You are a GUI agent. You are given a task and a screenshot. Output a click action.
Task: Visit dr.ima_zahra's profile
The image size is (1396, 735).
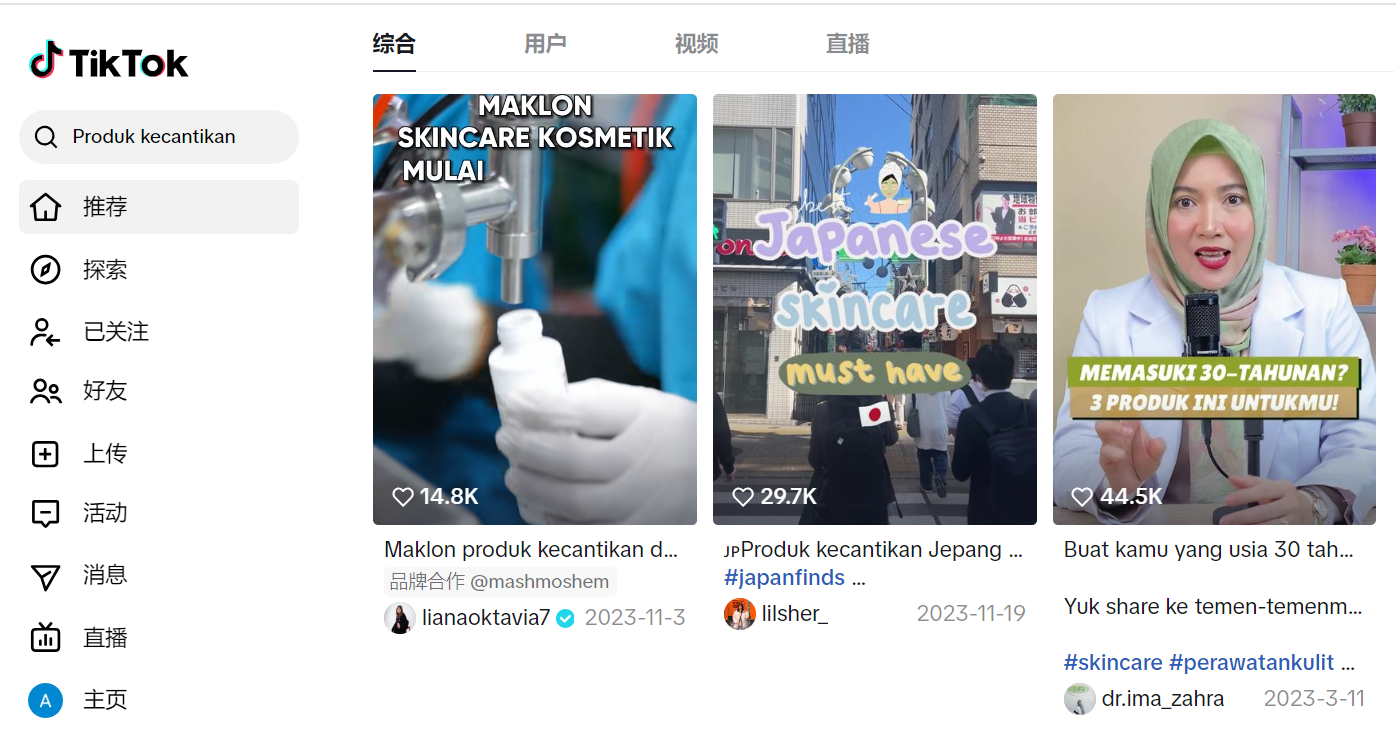(1162, 699)
